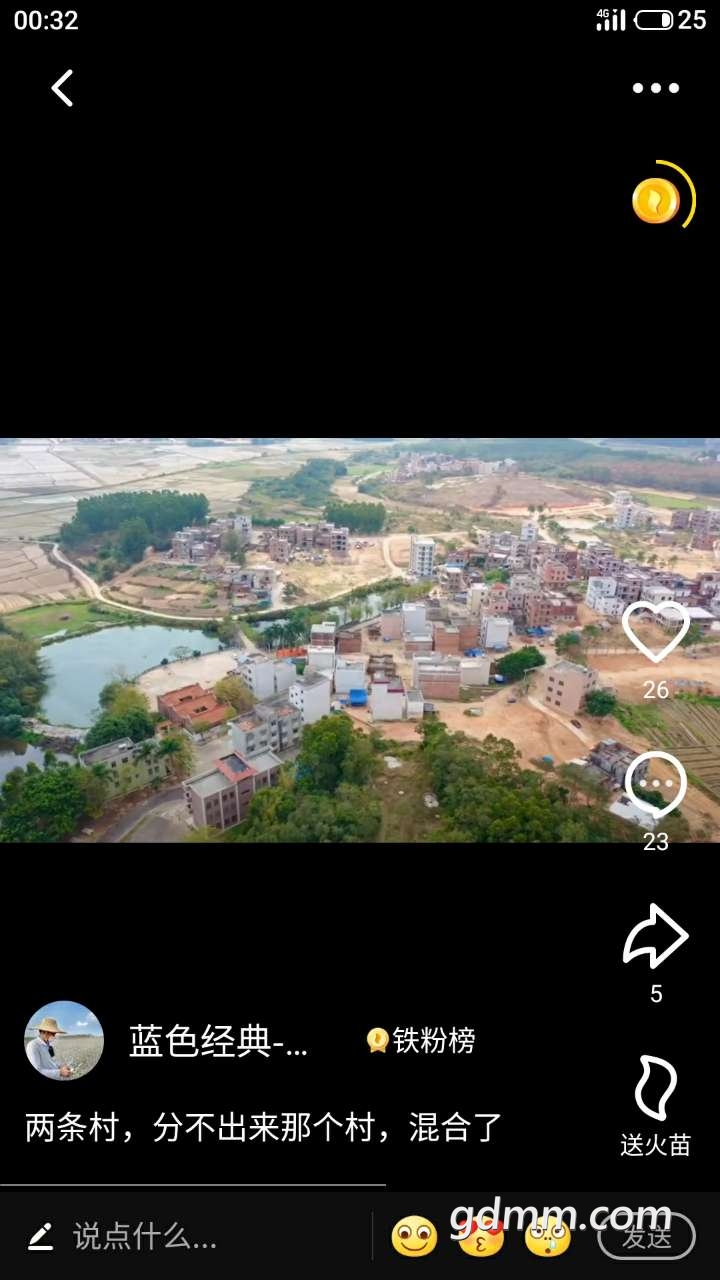Tap the gold coin reward icon

pos(656,200)
